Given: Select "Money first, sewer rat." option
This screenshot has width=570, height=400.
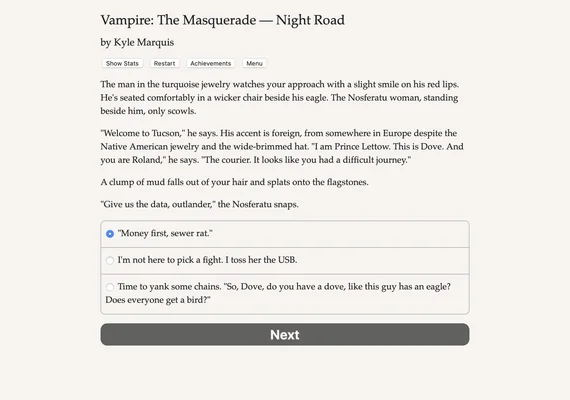Looking at the screenshot, I should [x=285, y=234].
